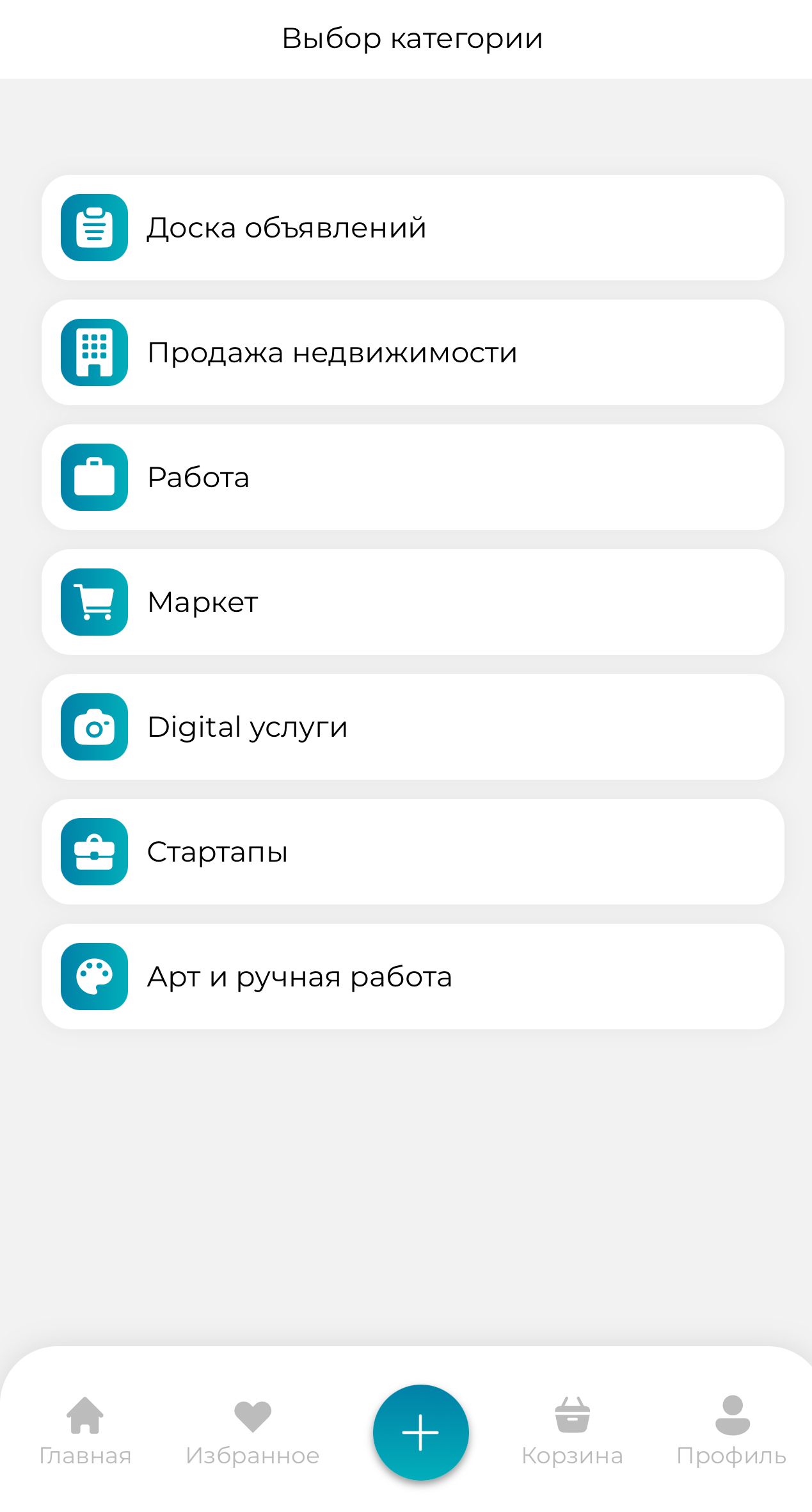Select the Маркет category
Viewport: 812px width, 1512px height.
click(x=412, y=602)
